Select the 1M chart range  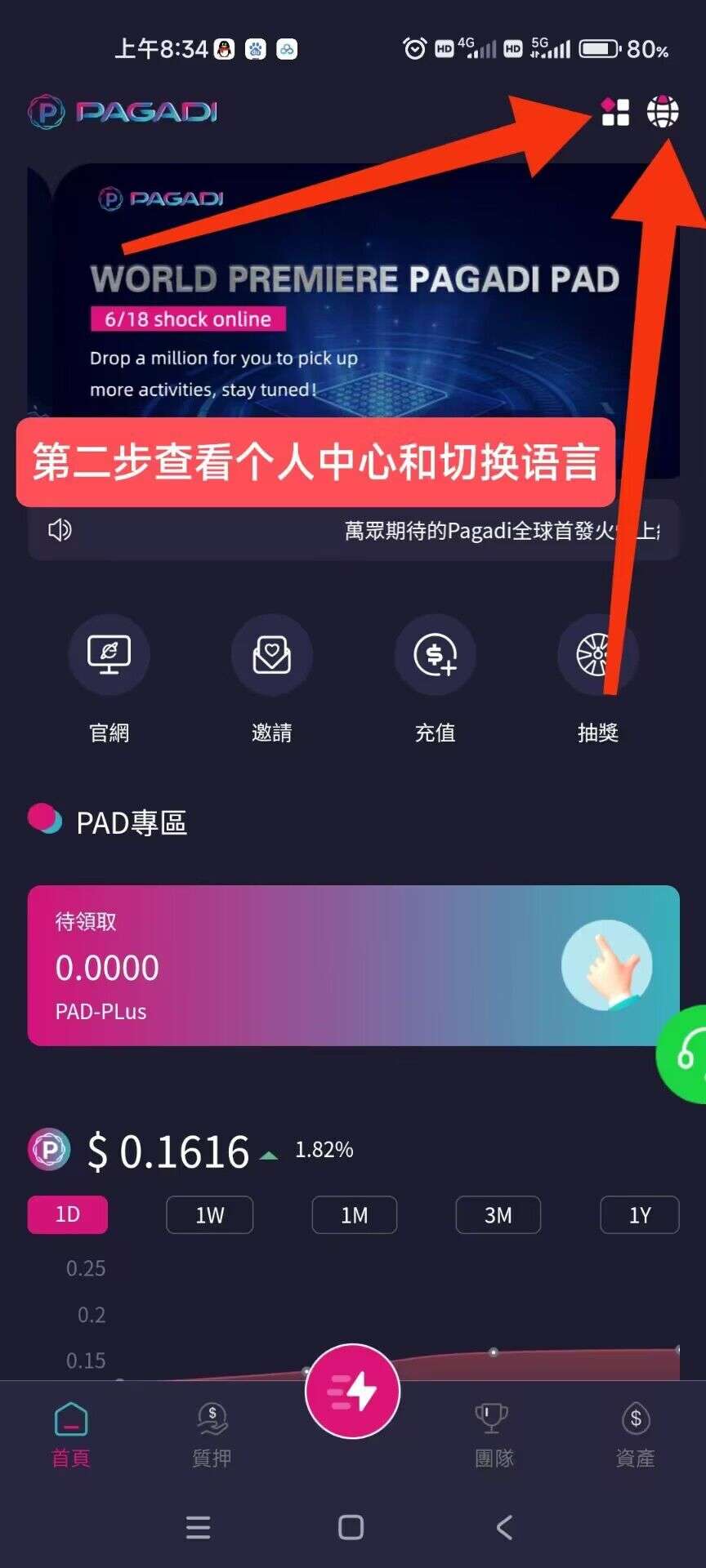[354, 1215]
